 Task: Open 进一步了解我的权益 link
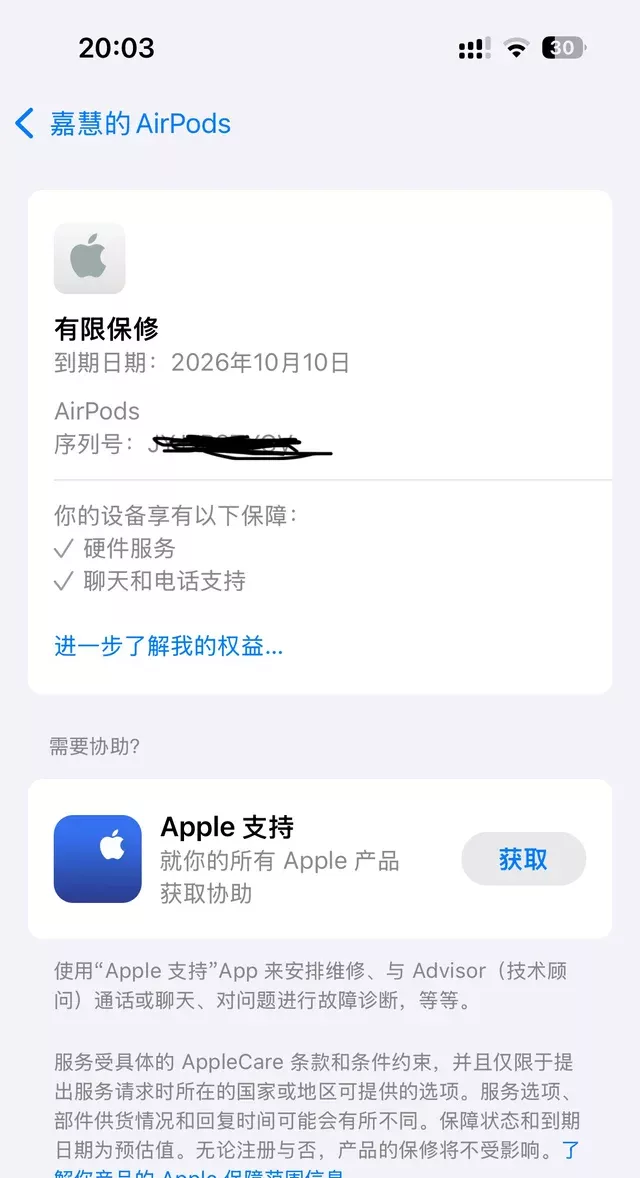168,646
